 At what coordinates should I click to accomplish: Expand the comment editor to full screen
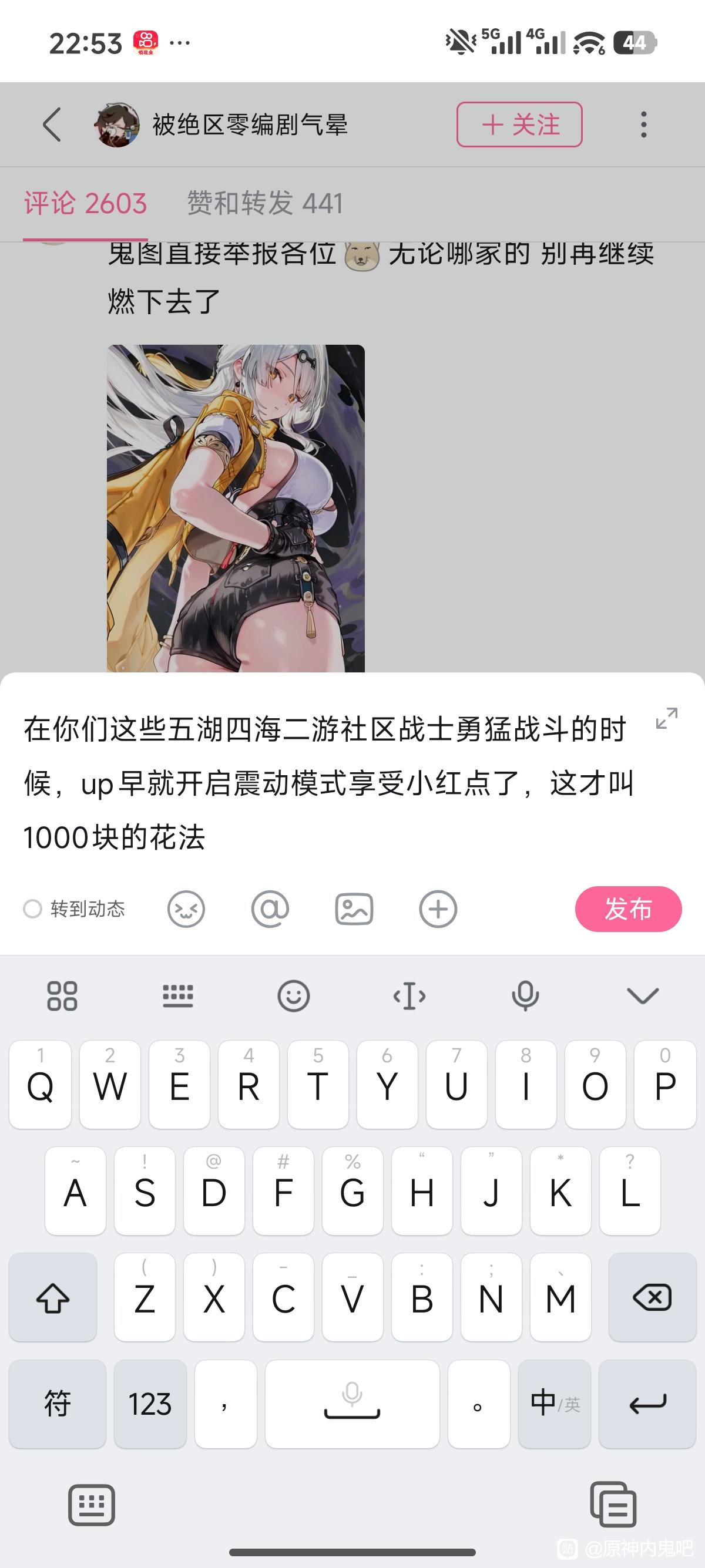pos(667,718)
